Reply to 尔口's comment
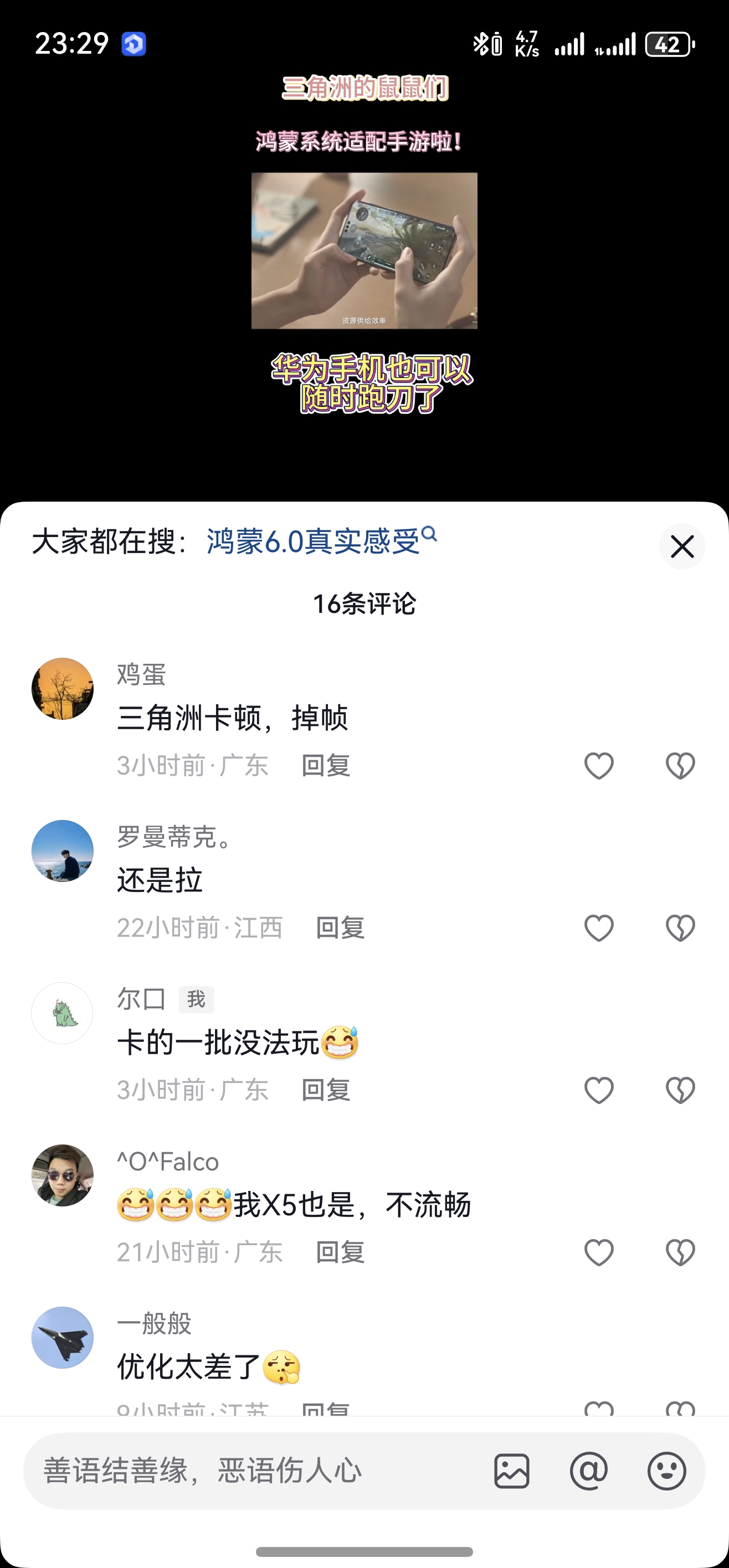Viewport: 729px width, 1568px height. (326, 1090)
